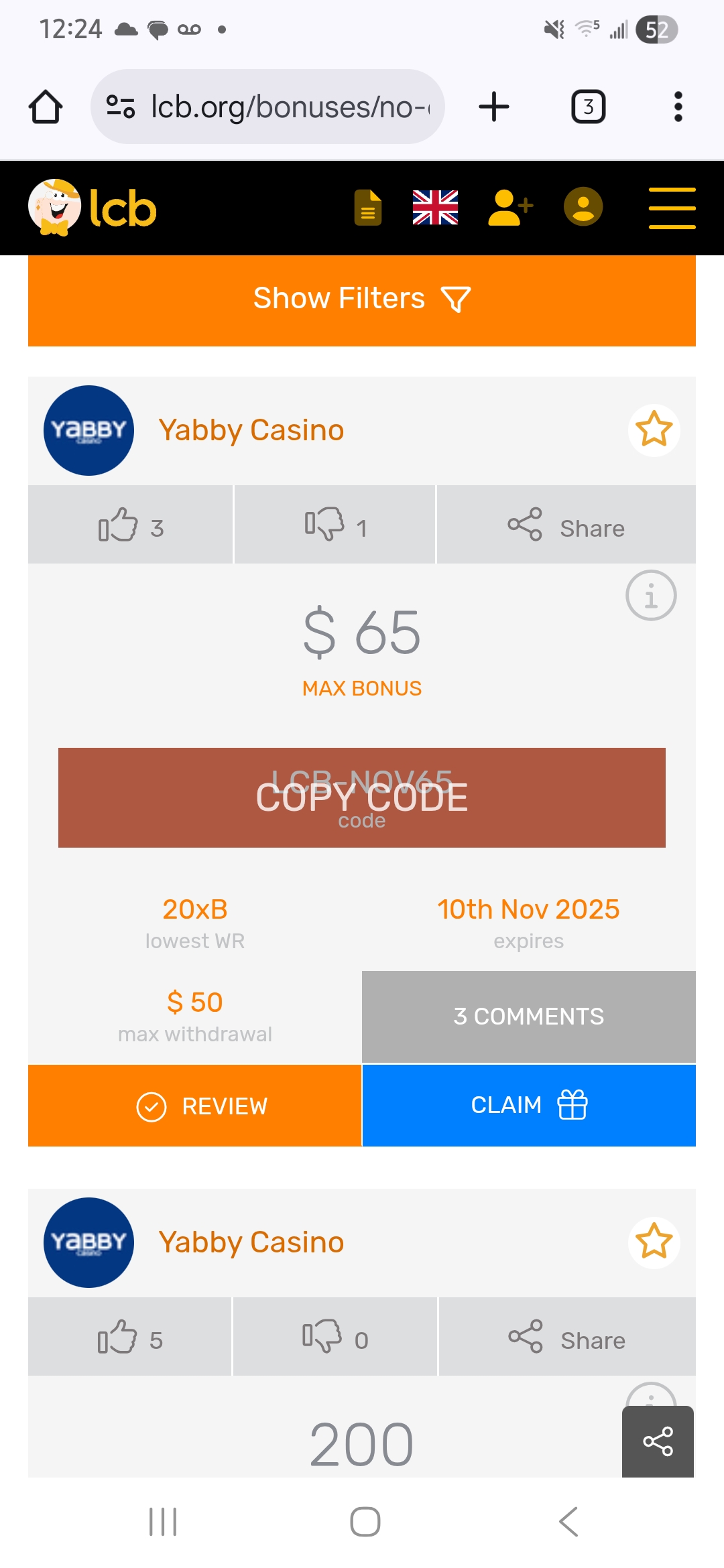This screenshot has height=1568, width=724.
Task: Show info for the $65 max bonus
Action: [651, 596]
